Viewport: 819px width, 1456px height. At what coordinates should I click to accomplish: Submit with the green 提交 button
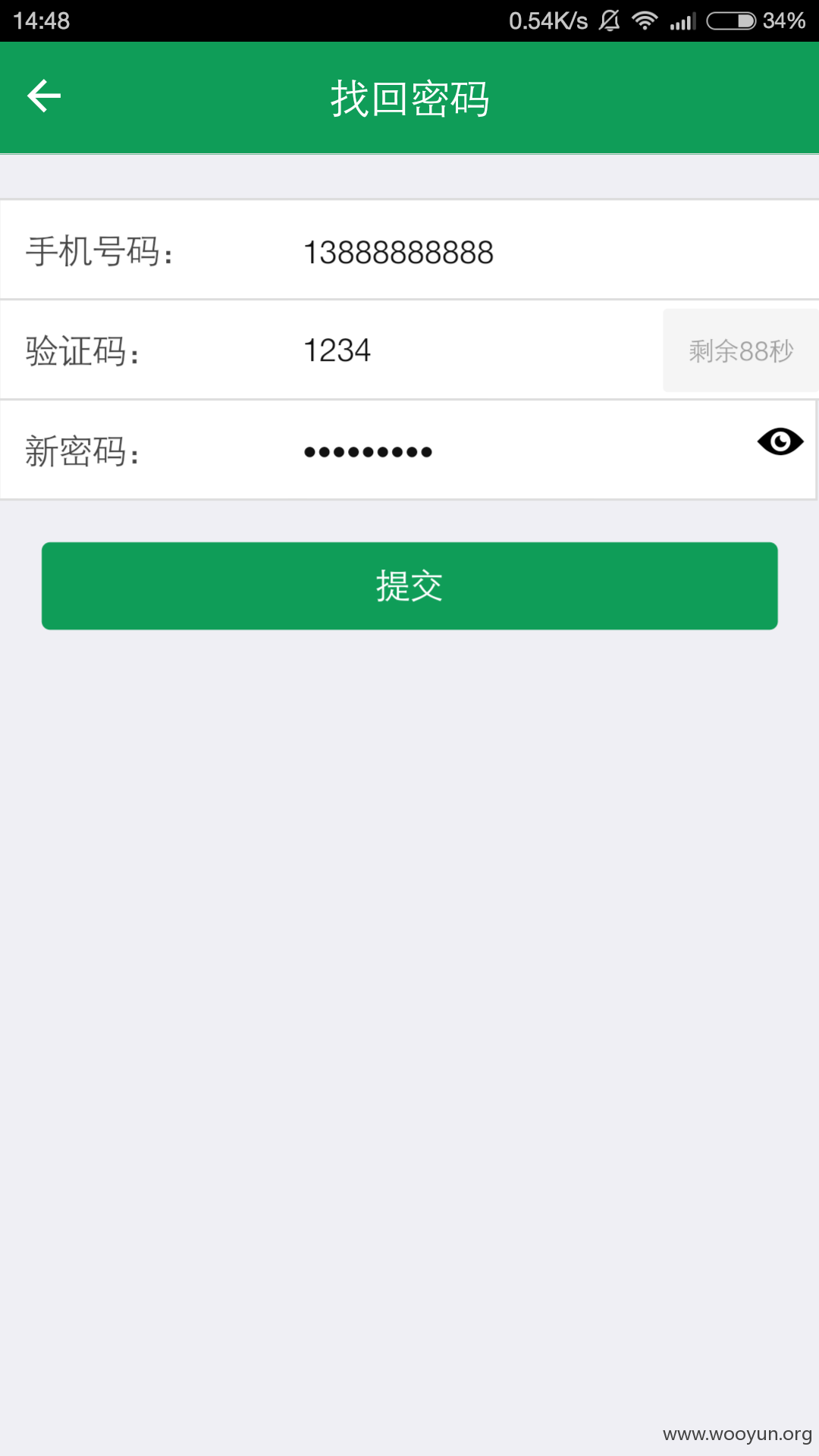(409, 585)
